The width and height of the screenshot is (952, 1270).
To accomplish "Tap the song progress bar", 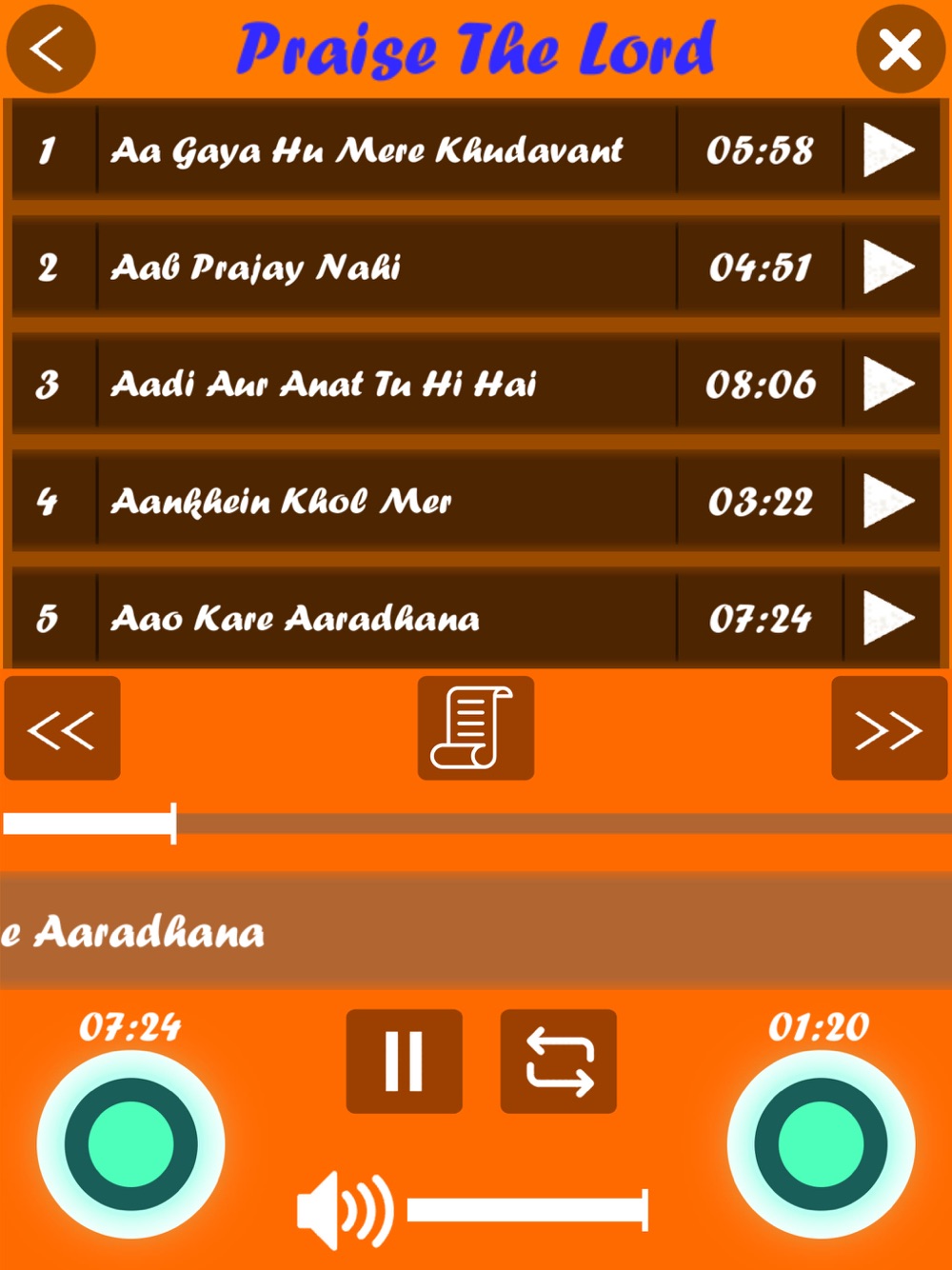I will pyautogui.click(x=476, y=824).
